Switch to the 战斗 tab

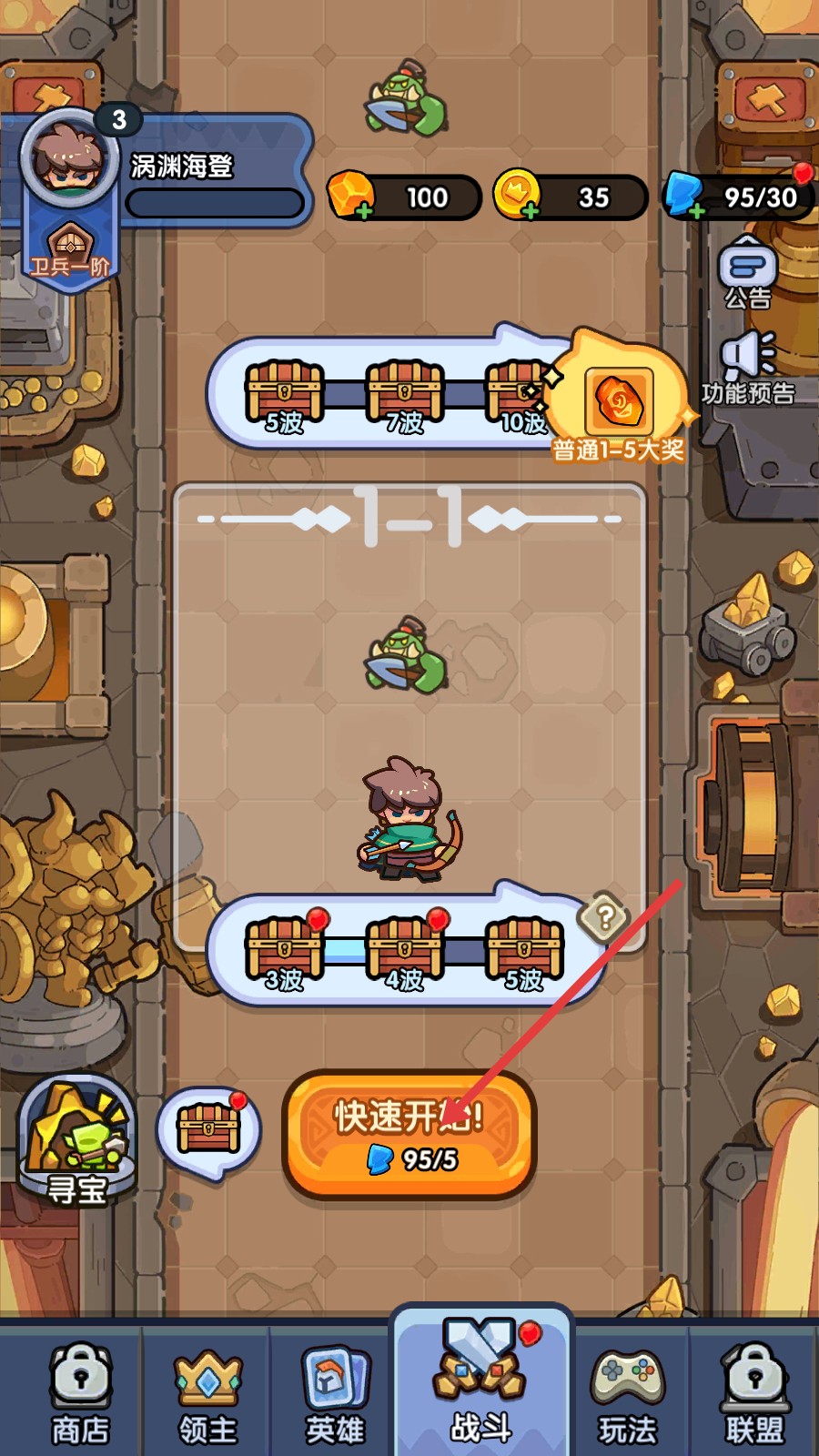coord(481,1383)
